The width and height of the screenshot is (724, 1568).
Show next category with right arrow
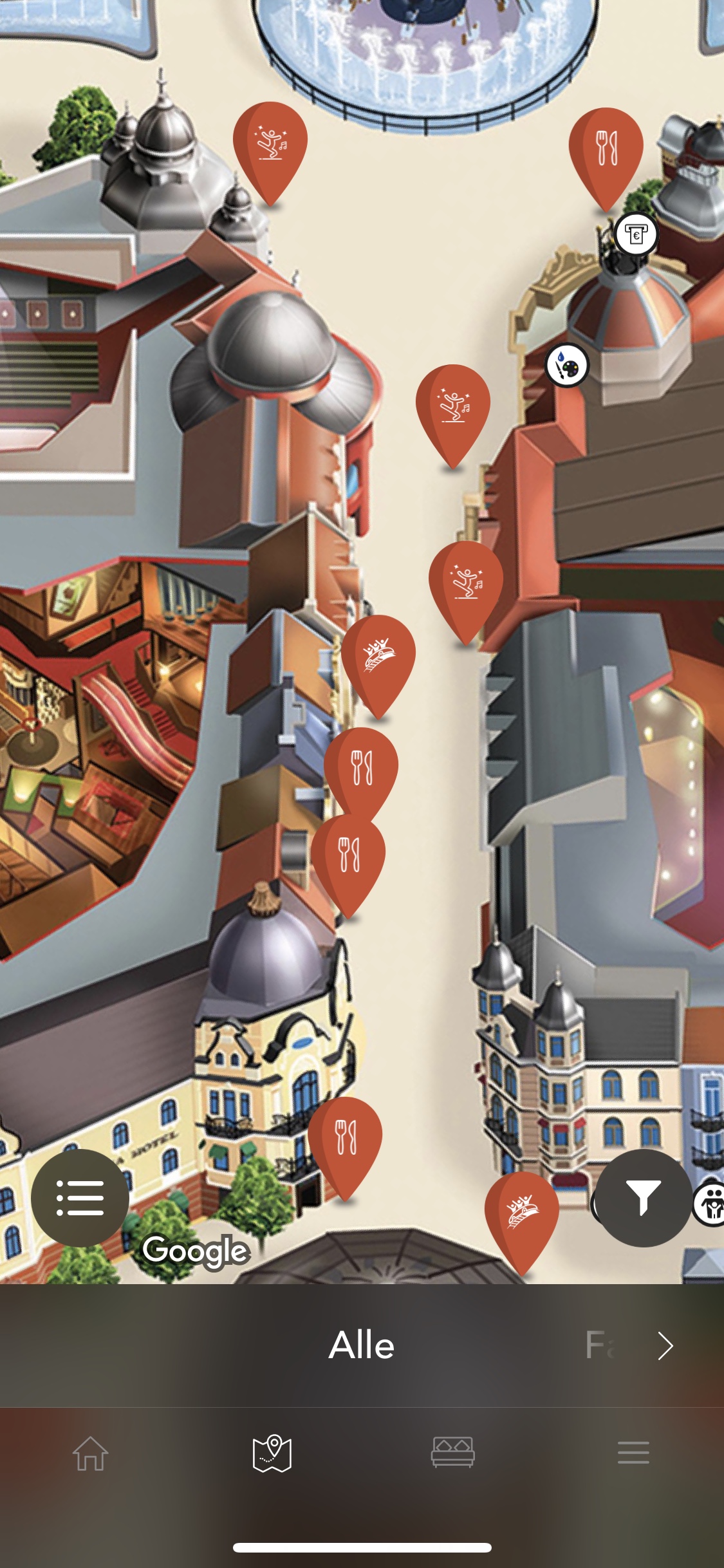point(665,1345)
